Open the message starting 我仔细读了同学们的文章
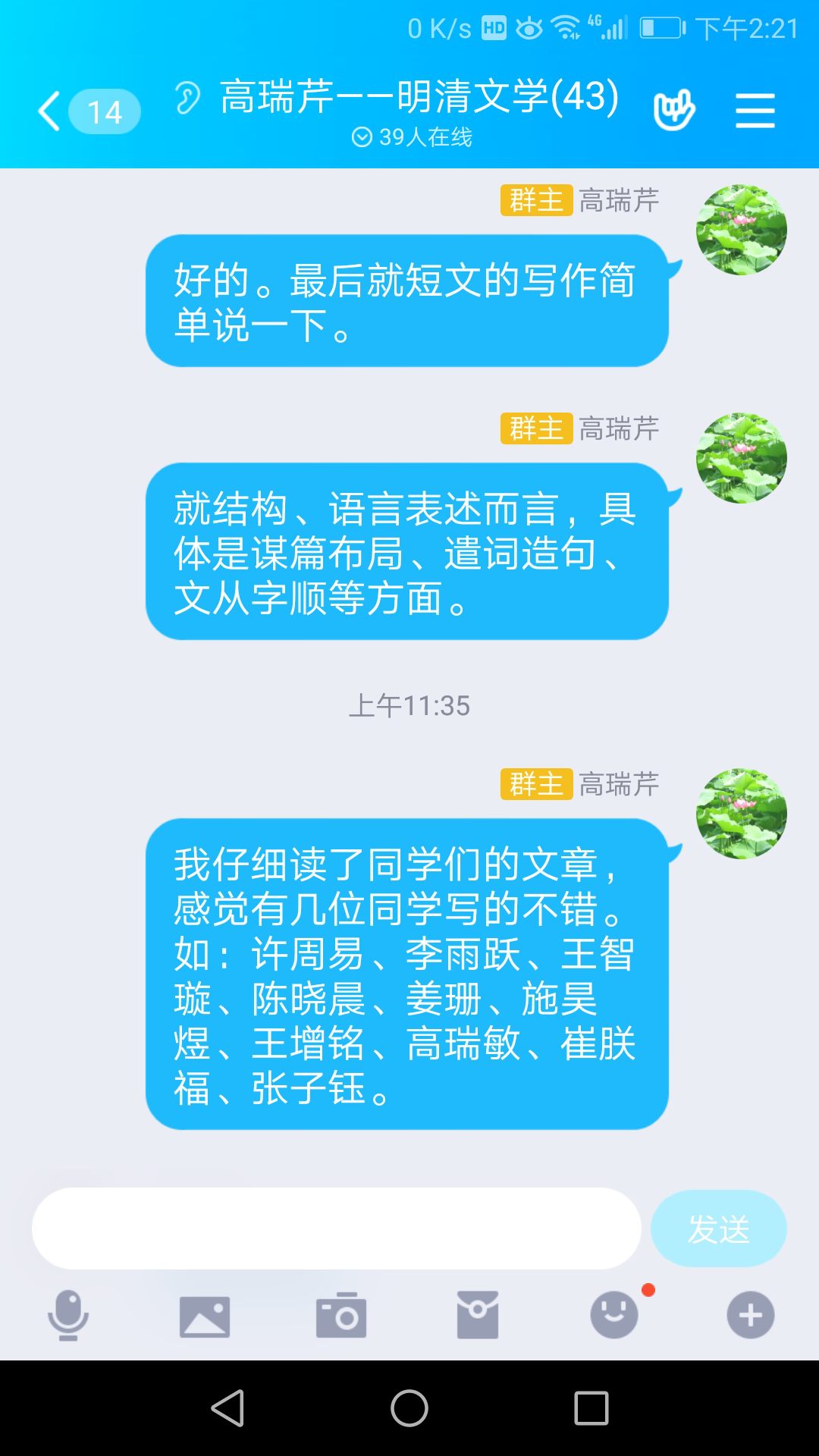This screenshot has height=1456, width=819. point(406,974)
